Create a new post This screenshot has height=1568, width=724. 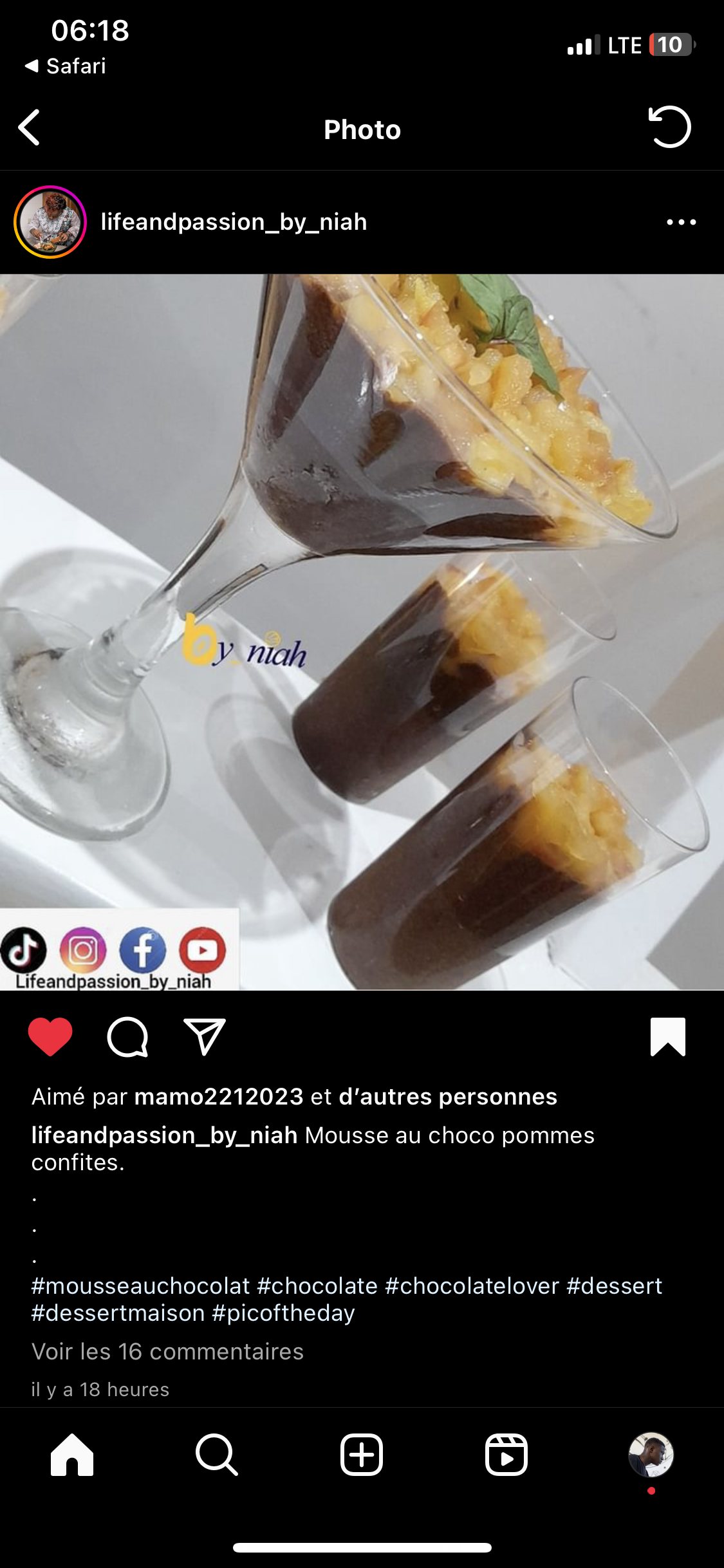point(362,1455)
